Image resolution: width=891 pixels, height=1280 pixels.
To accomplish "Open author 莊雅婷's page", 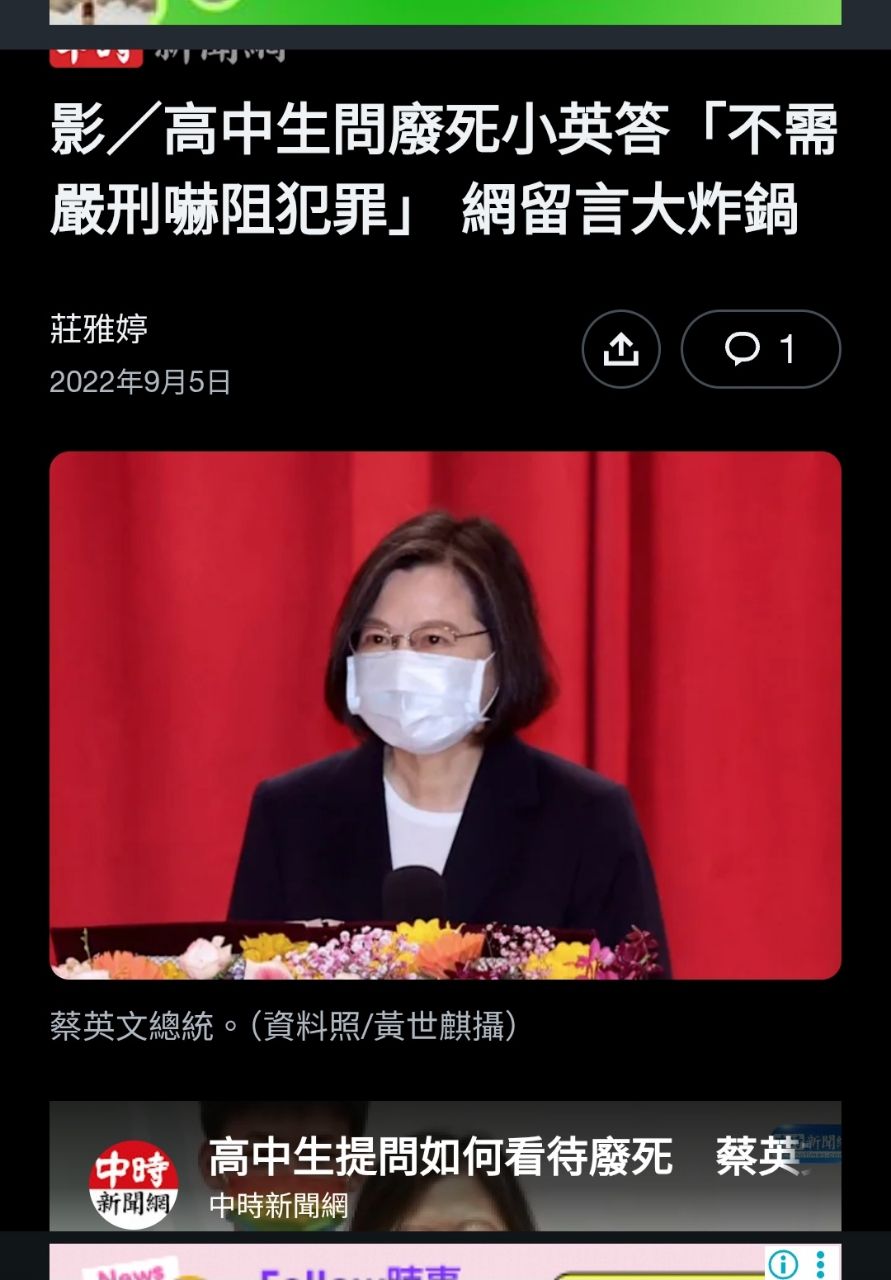I will (x=99, y=328).
